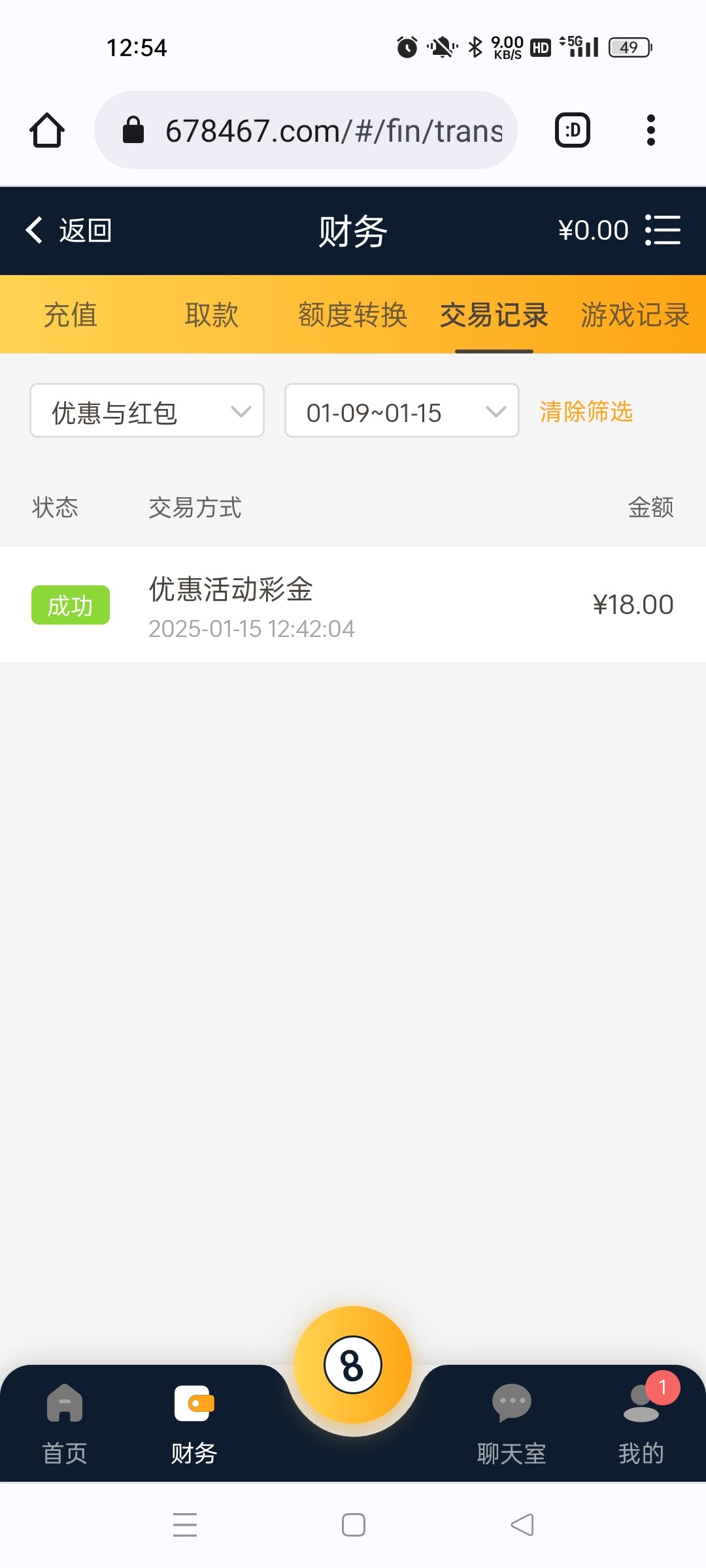Expand the 01-09~01-15 date range dropdown

[x=402, y=411]
